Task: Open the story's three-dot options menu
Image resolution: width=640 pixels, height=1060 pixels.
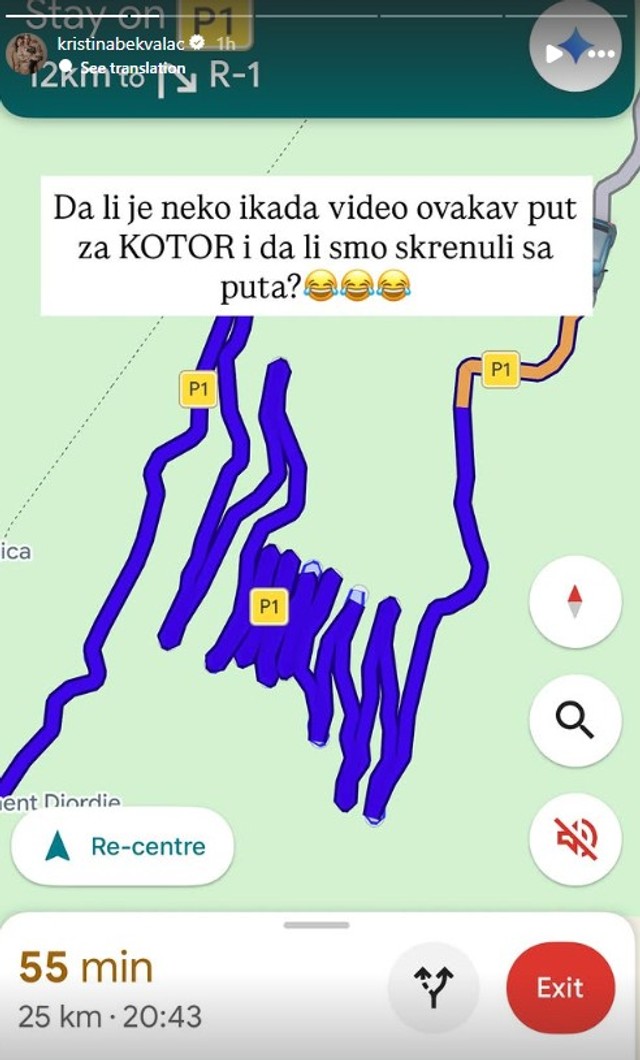Action: (x=602, y=53)
